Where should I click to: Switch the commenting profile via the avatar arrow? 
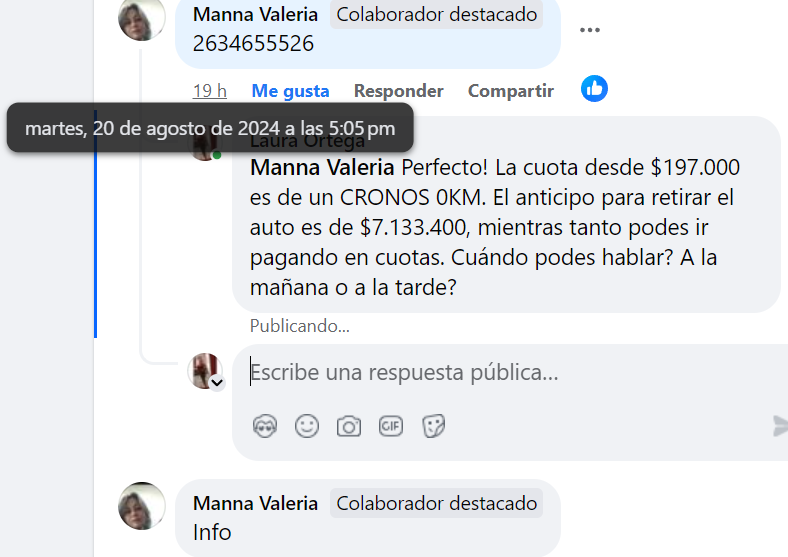pos(217,382)
